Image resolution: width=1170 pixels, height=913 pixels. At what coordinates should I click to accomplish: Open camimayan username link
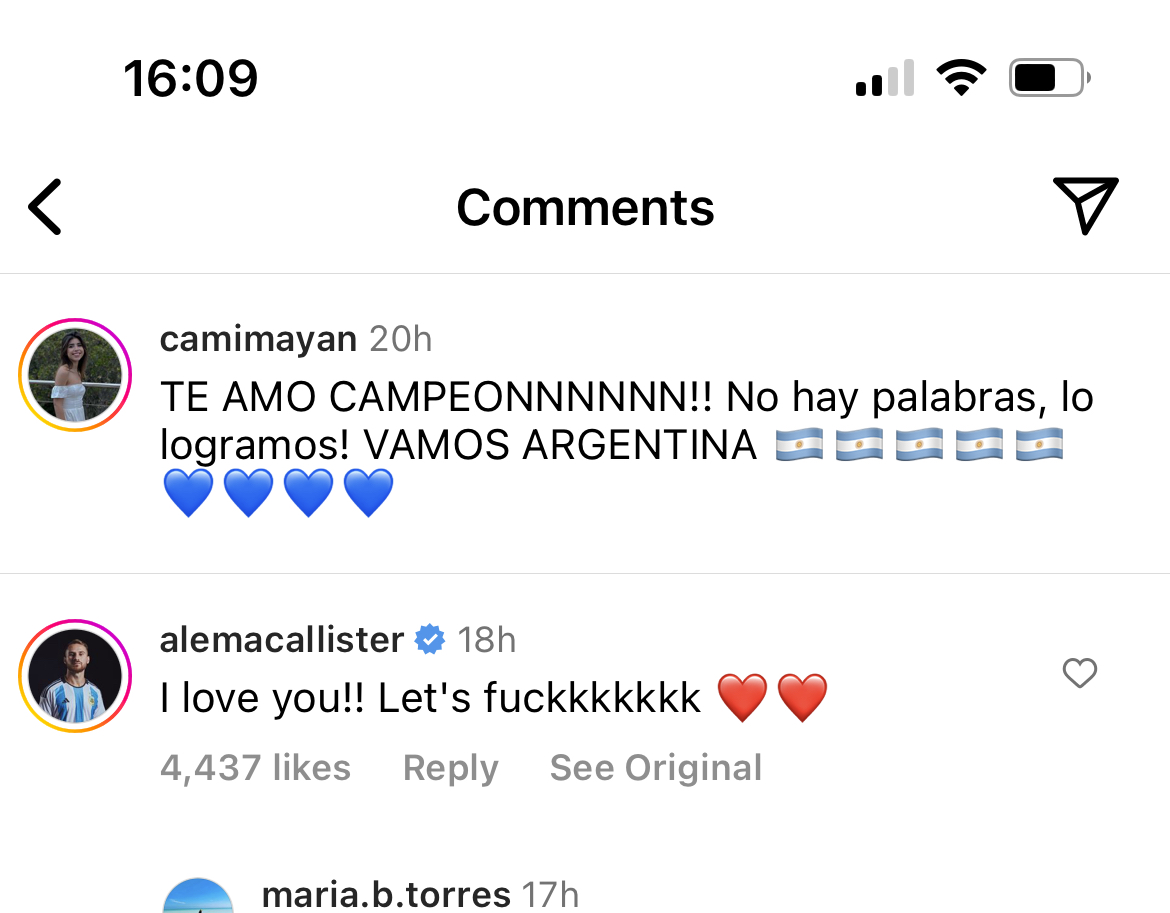pyautogui.click(x=258, y=340)
